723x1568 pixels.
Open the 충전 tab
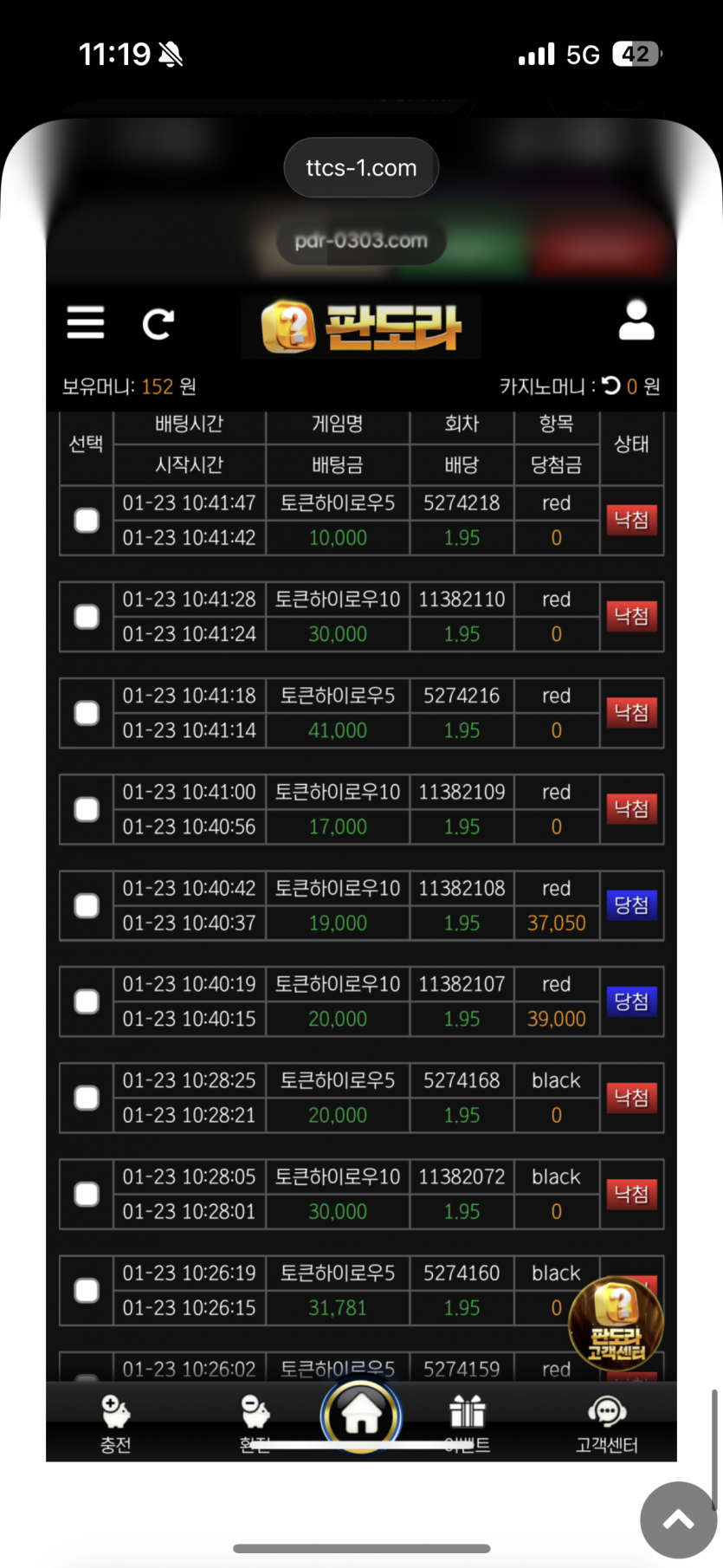point(115,1423)
